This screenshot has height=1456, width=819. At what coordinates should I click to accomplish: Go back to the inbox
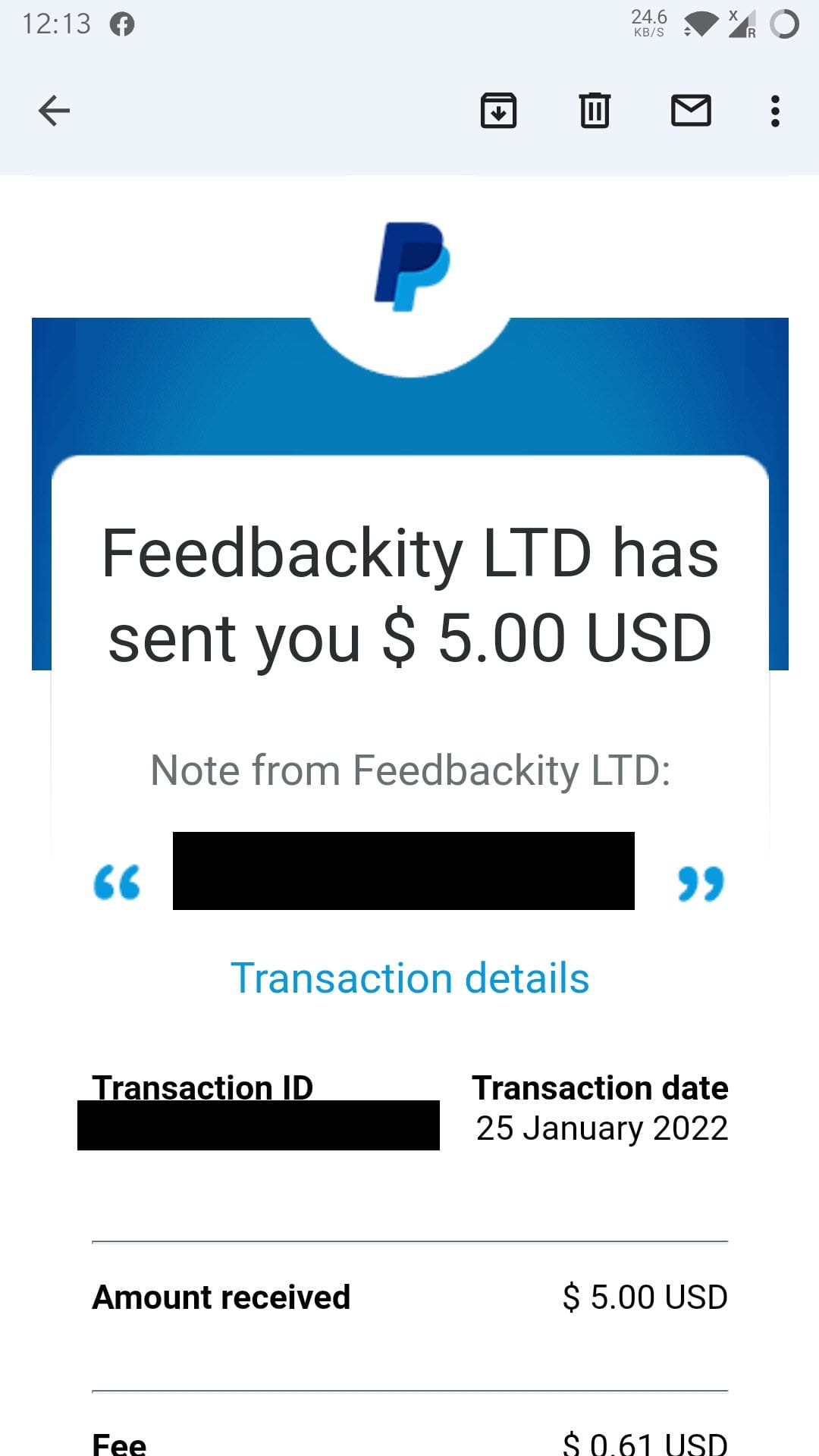pos(54,111)
